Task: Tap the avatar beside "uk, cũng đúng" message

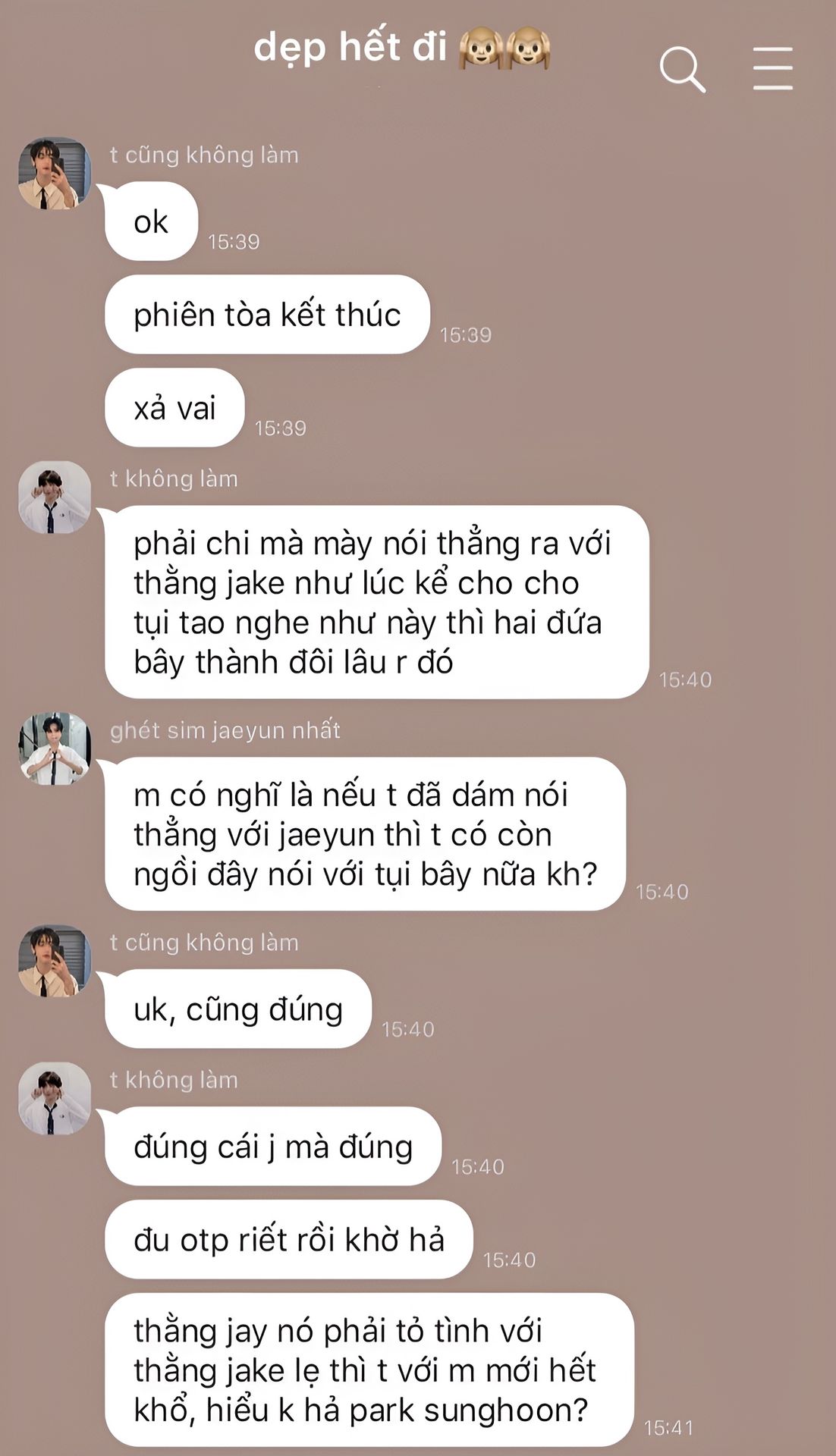Action: (55, 961)
